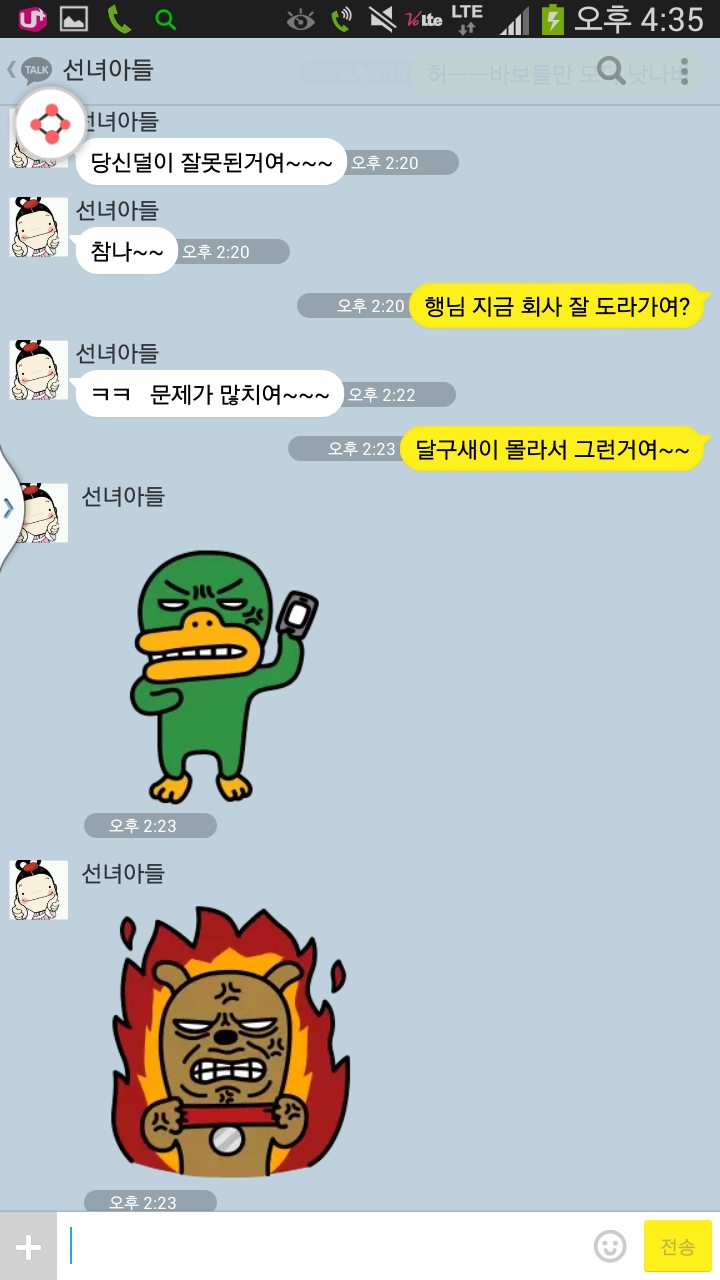The width and height of the screenshot is (720, 1280).
Task: Go back to the KakaoTalk chat list
Action: click(x=28, y=70)
